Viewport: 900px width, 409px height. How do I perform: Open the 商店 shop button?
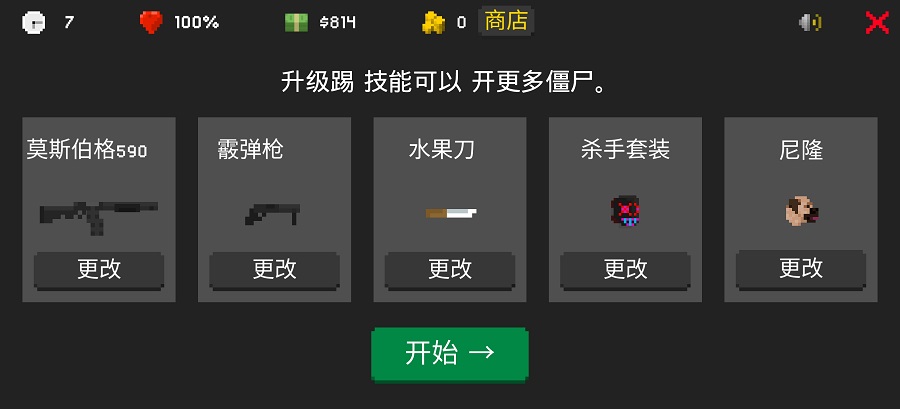506,21
